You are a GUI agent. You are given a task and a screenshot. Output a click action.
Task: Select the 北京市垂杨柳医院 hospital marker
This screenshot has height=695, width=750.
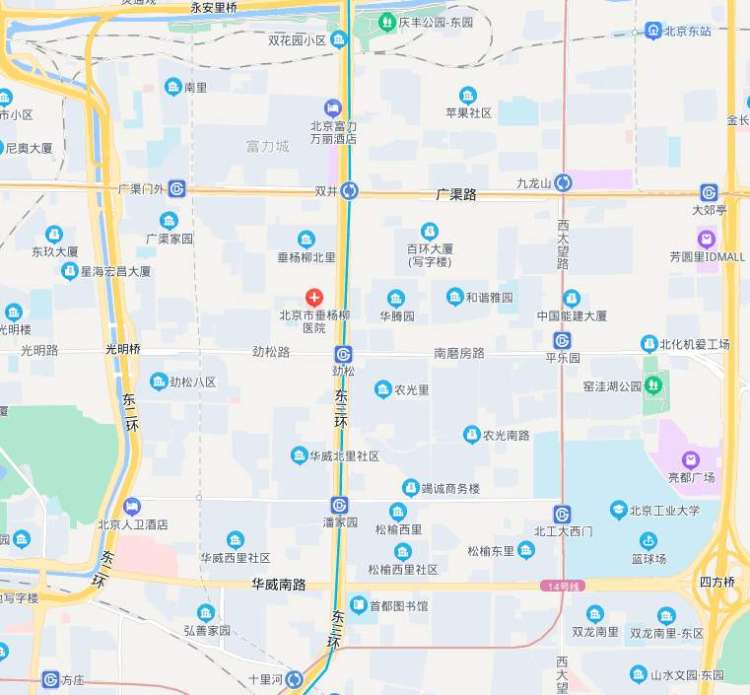point(314,297)
